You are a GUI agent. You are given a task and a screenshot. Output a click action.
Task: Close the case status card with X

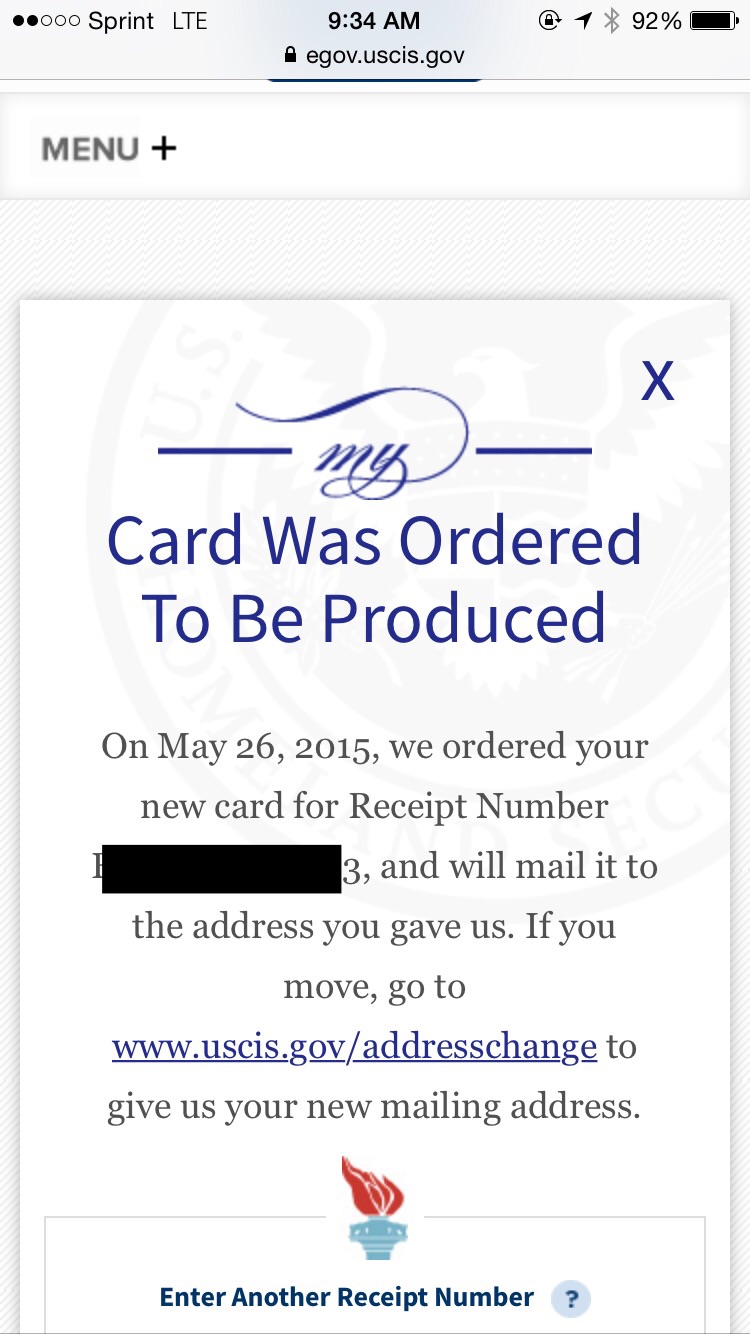tap(657, 381)
